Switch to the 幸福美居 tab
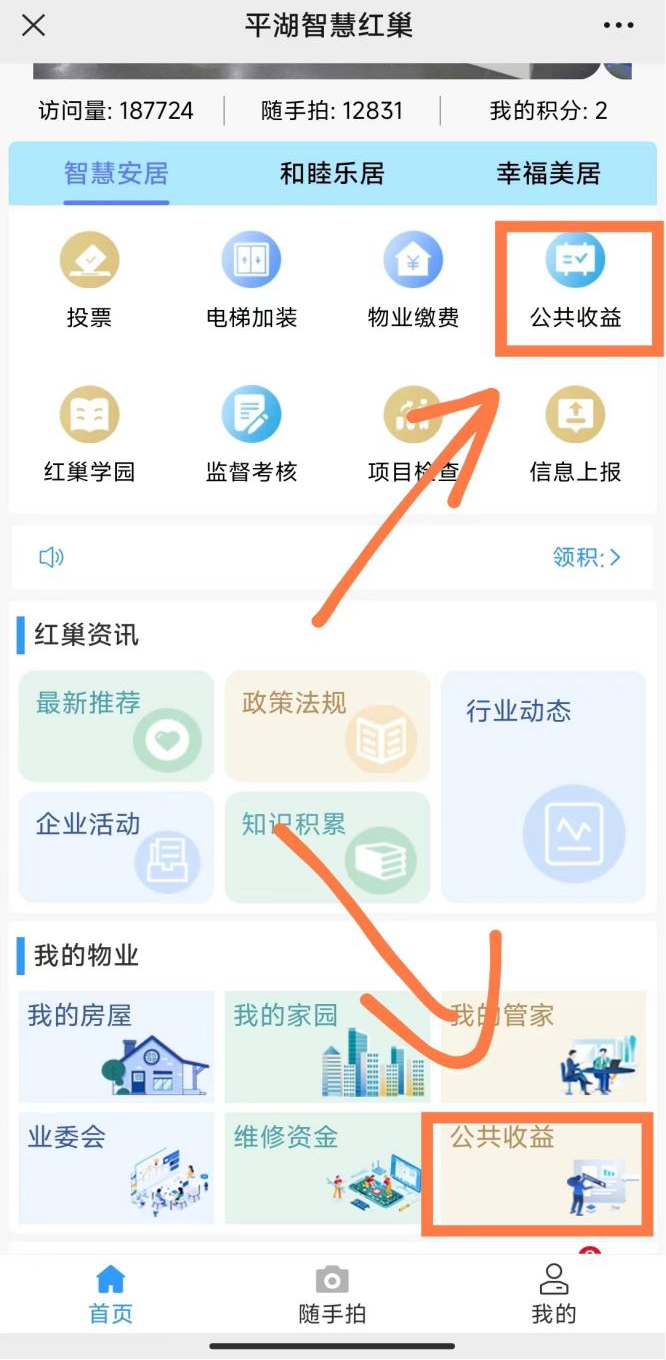 [x=548, y=174]
